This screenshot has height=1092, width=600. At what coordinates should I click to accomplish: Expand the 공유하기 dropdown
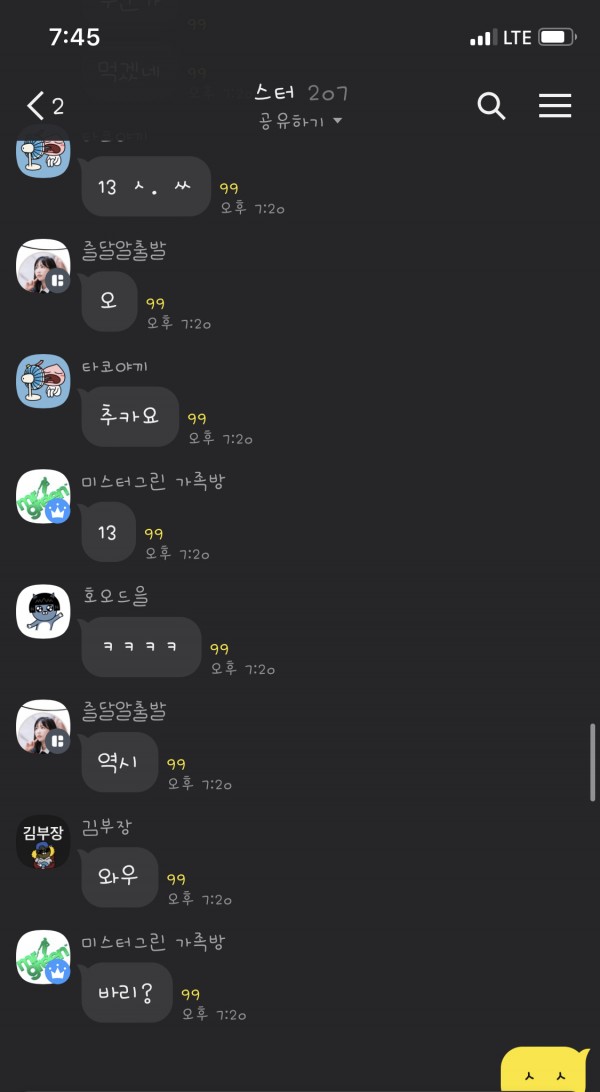301,121
